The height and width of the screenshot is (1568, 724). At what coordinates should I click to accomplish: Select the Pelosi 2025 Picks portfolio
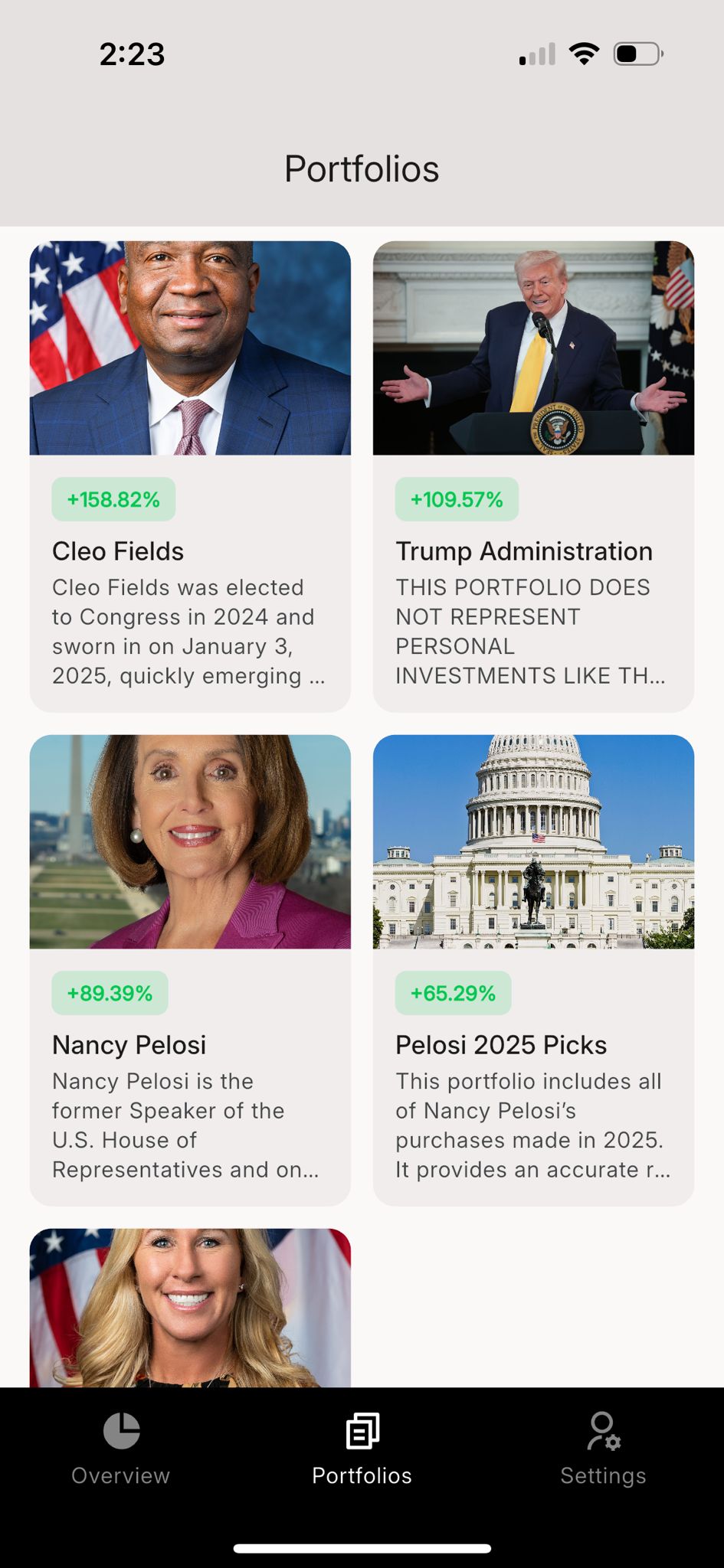coord(533,969)
